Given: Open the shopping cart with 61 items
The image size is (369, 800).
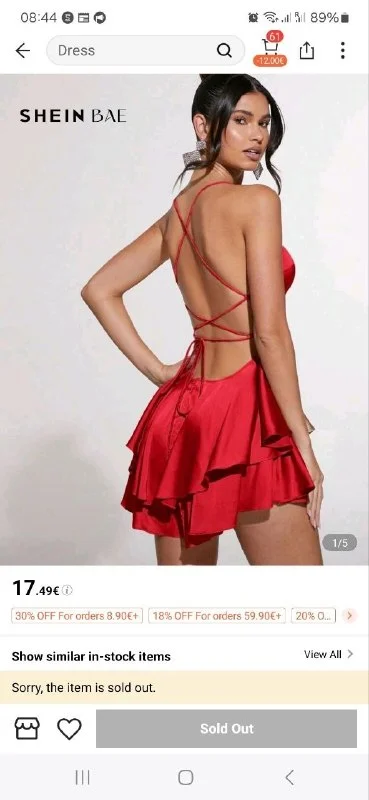Looking at the screenshot, I should click(x=270, y=49).
